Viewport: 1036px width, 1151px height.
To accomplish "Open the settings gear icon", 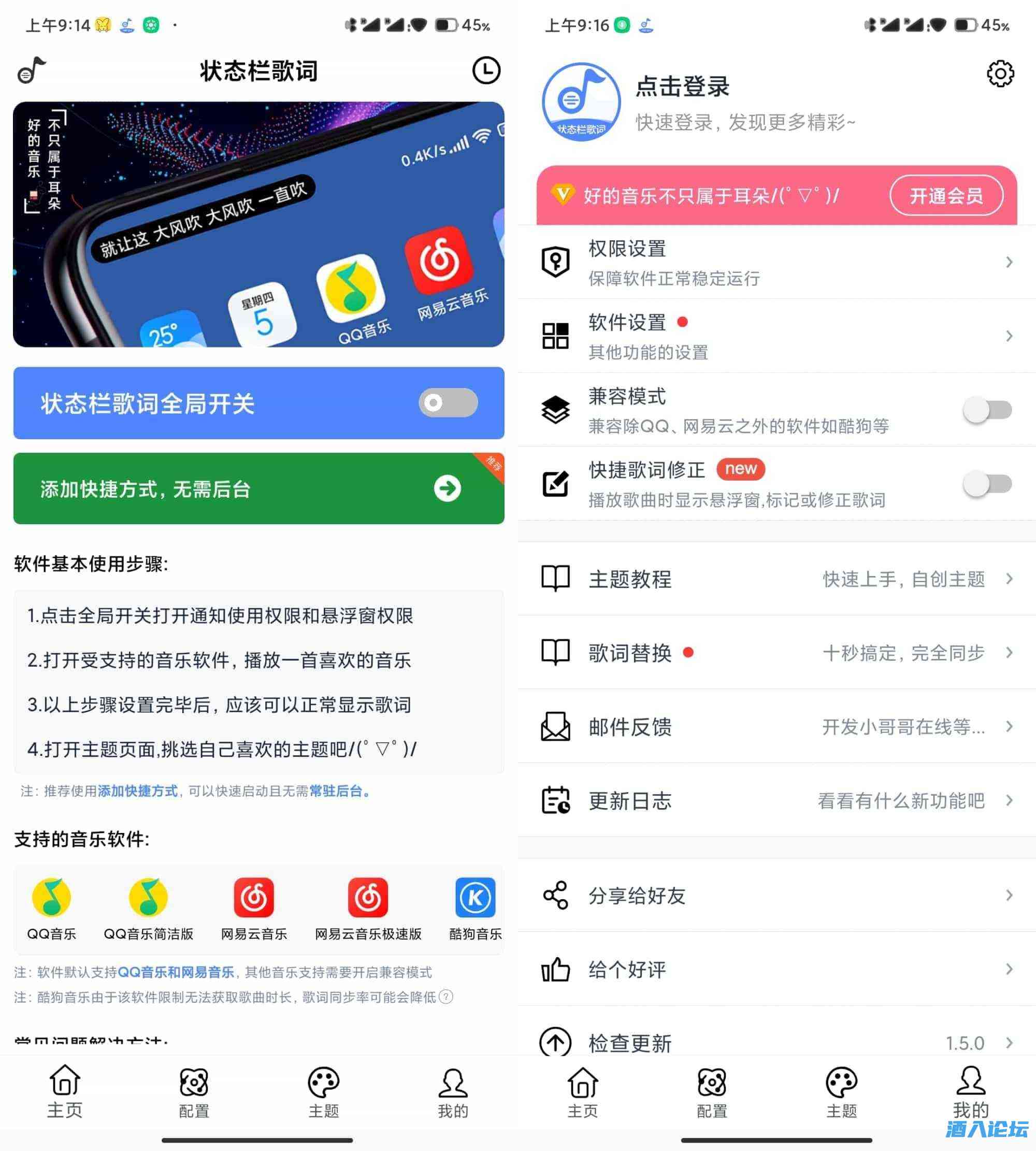I will pos(1000,74).
